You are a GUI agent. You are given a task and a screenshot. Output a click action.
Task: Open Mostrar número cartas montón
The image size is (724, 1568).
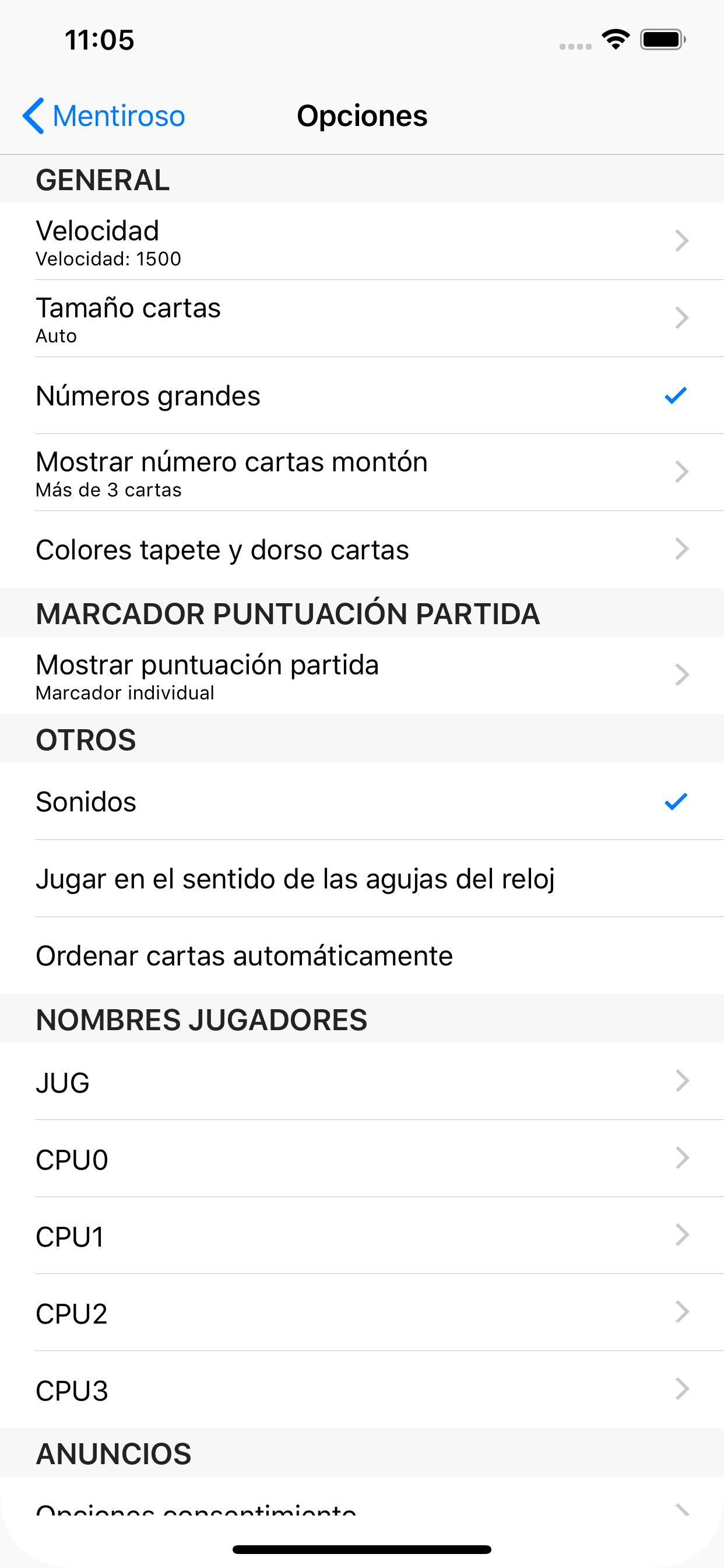[x=362, y=473]
